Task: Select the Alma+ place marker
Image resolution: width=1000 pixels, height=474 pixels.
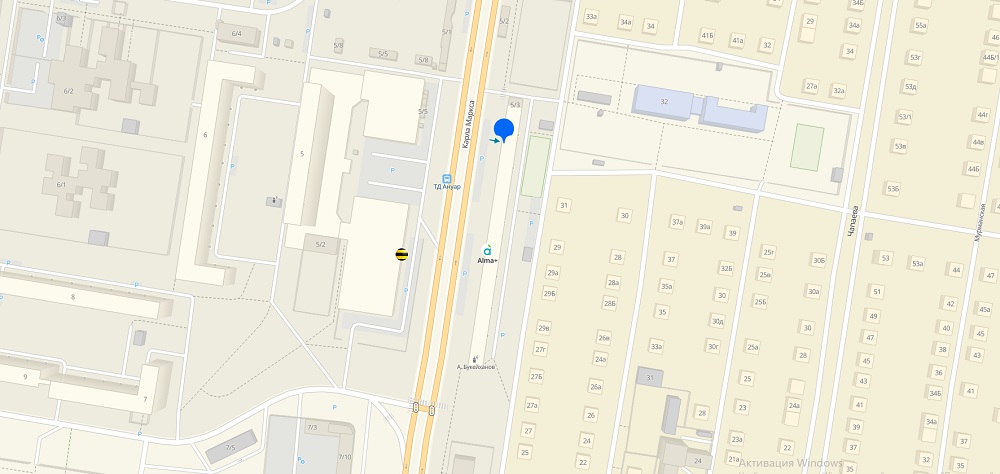Action: point(488,248)
